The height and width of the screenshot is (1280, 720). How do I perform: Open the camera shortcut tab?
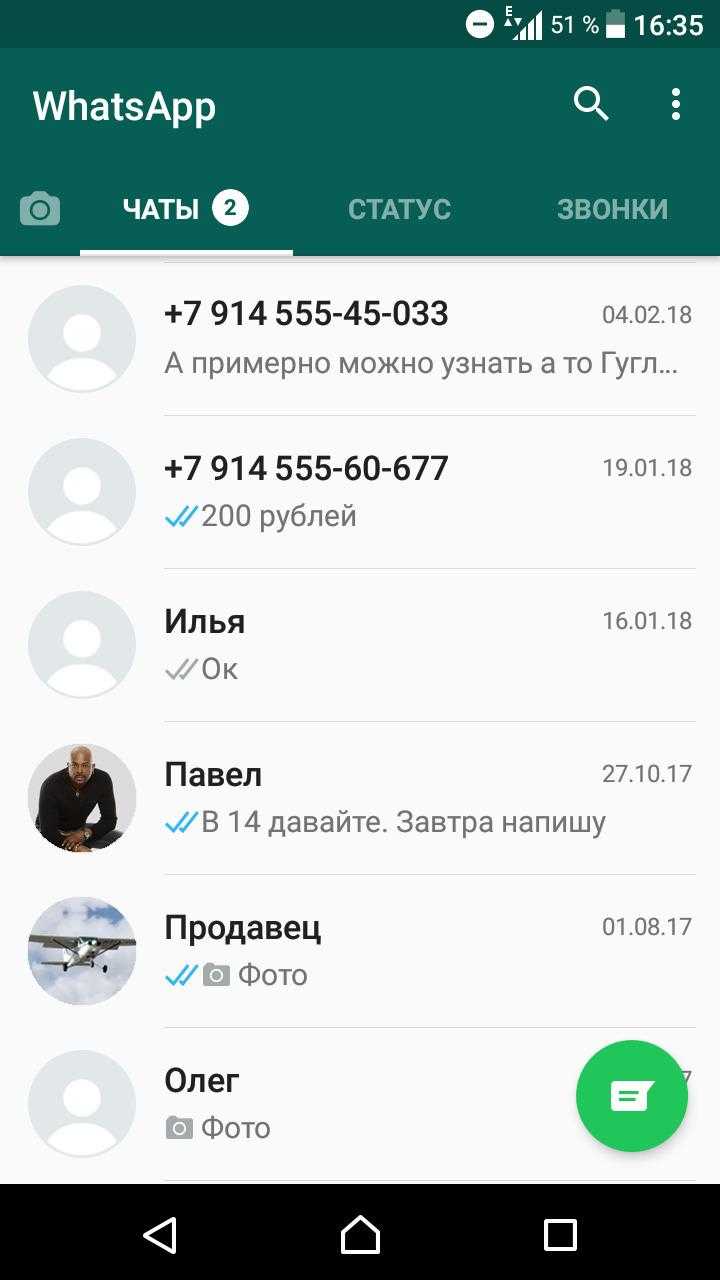click(x=39, y=208)
